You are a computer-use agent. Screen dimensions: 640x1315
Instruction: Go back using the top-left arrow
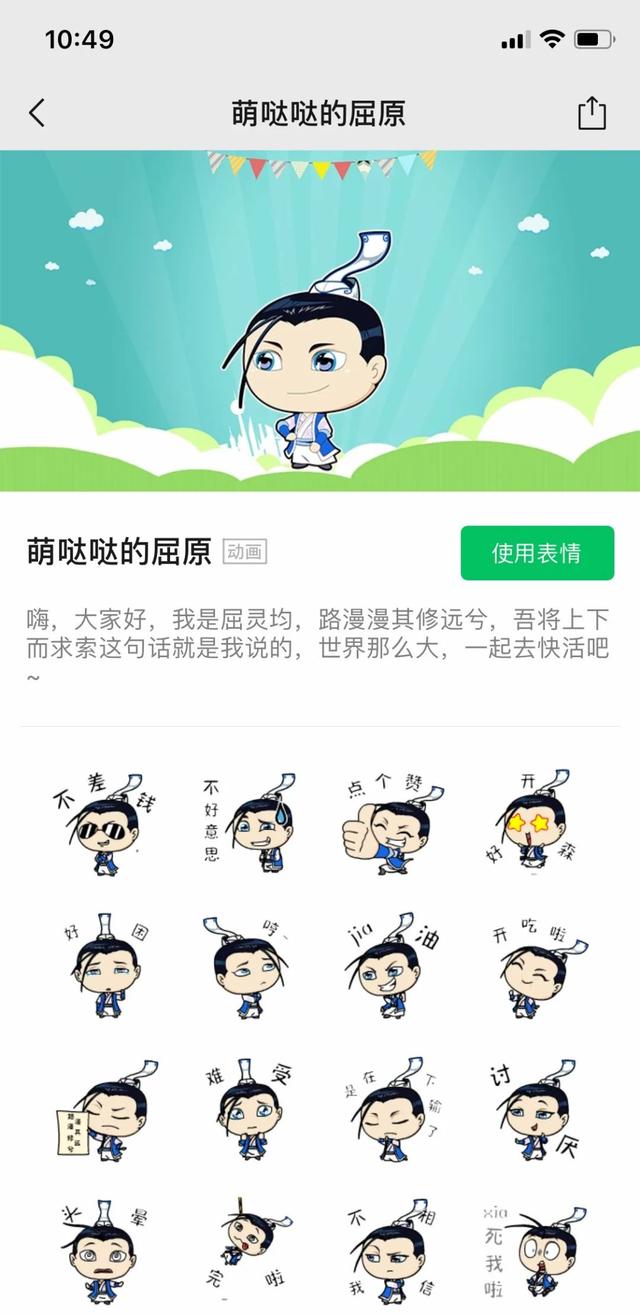[37, 113]
